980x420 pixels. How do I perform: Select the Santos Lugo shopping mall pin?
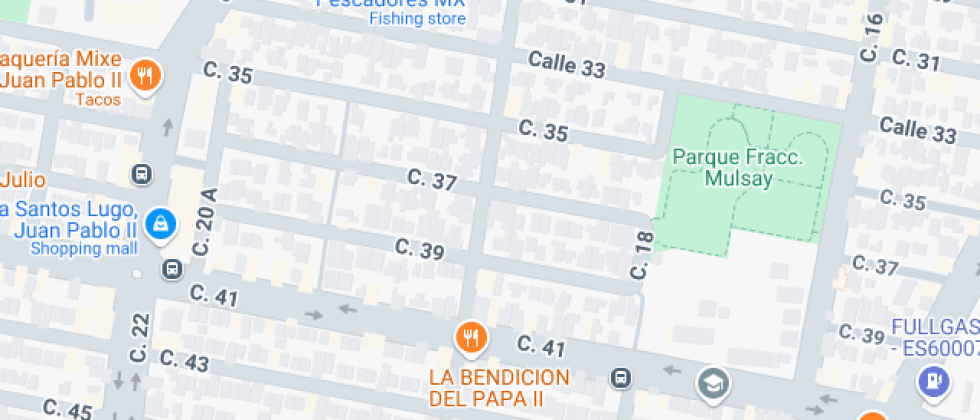[x=158, y=224]
